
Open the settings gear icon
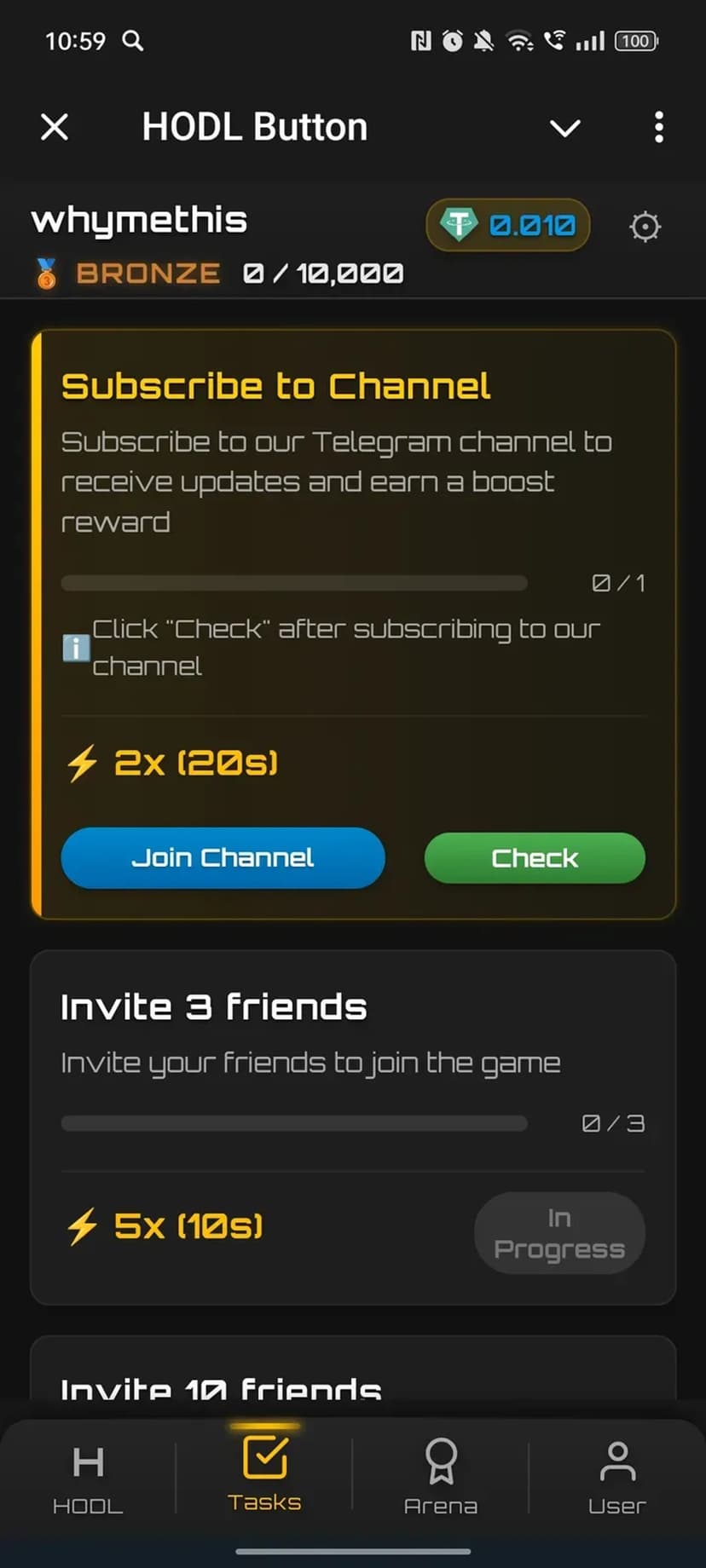coord(645,227)
